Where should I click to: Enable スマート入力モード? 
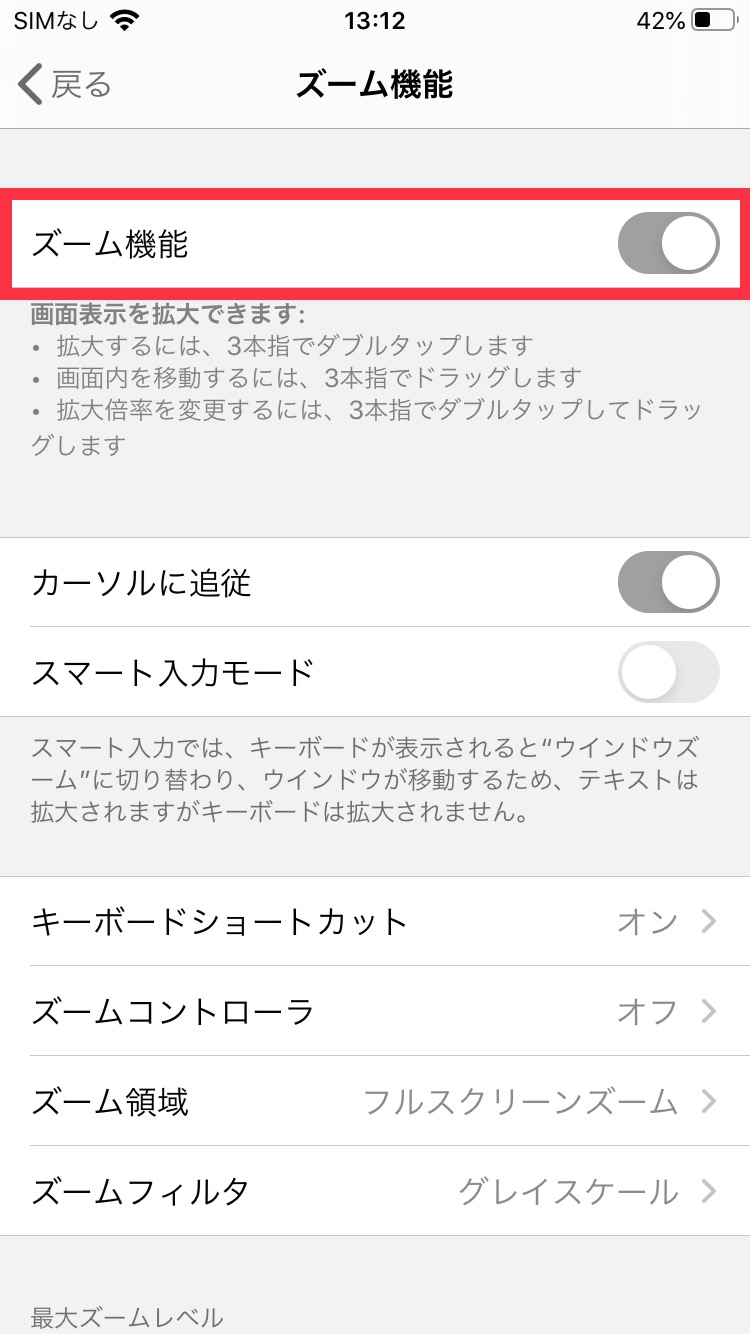pos(668,672)
